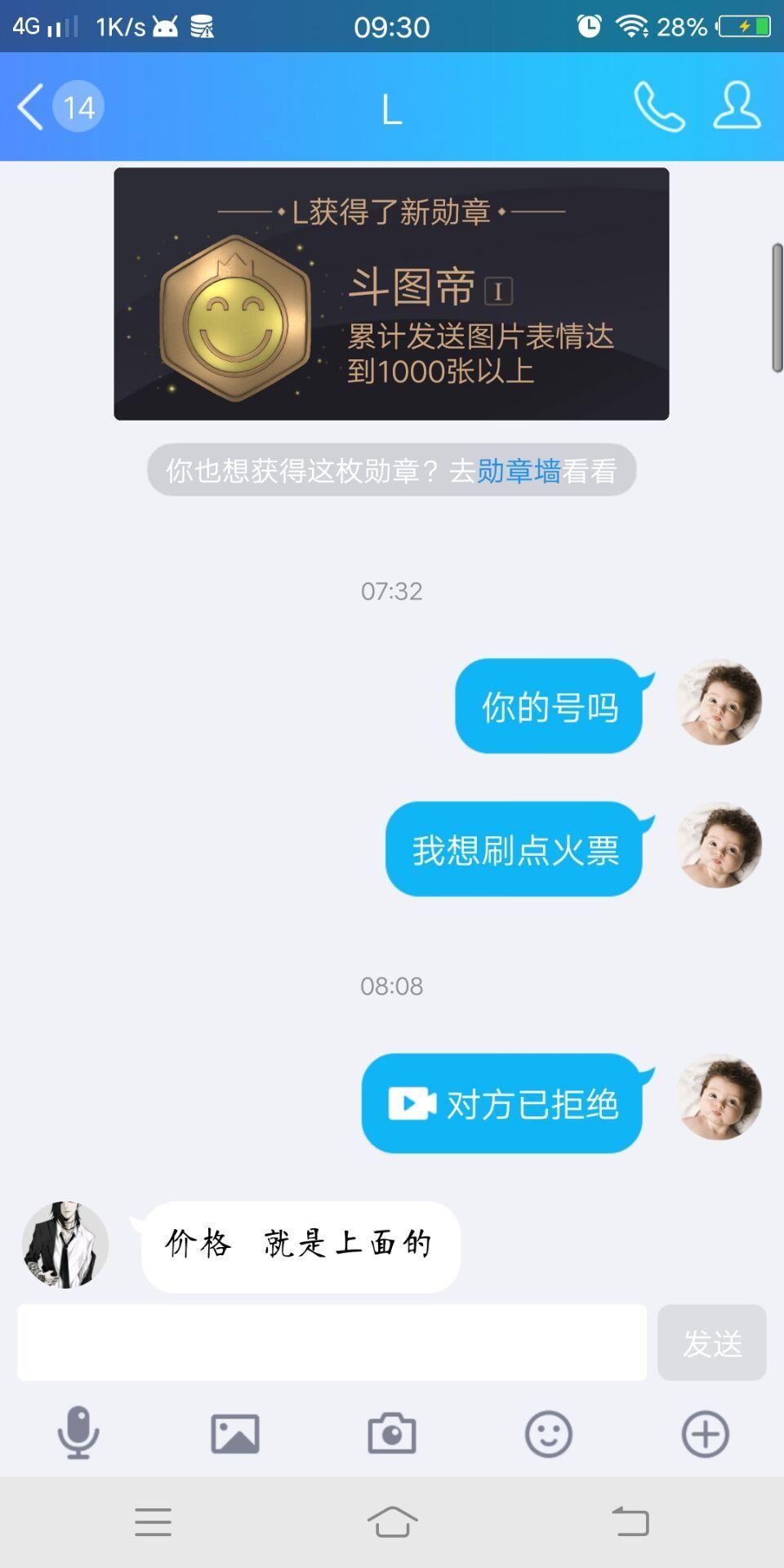
Task: Go to the system home screen
Action: [x=392, y=1522]
